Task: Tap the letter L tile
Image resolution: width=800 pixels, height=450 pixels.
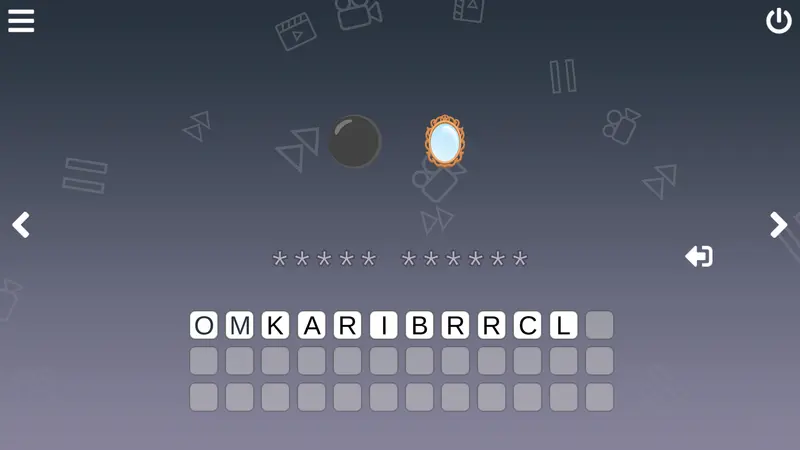Action: [x=563, y=325]
